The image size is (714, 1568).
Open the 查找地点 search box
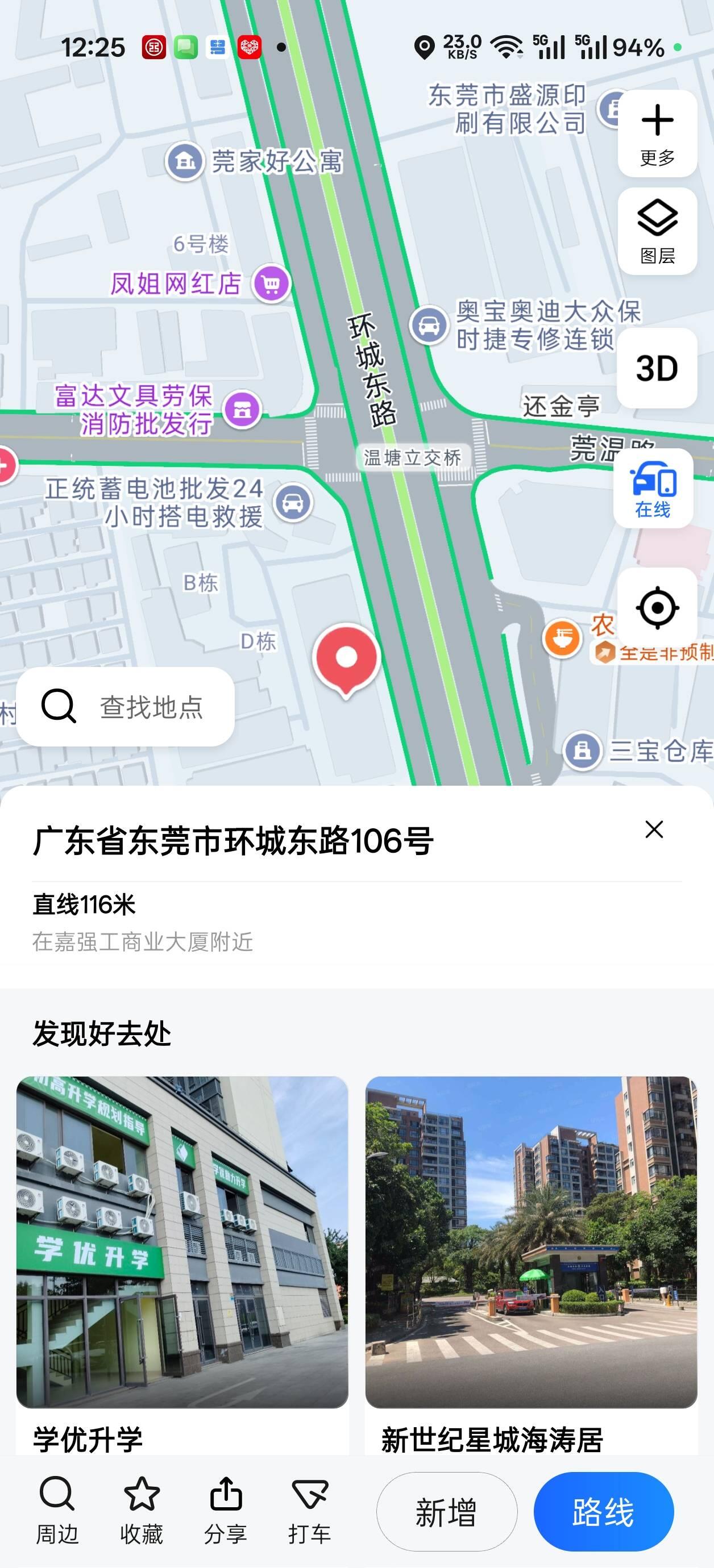tap(126, 707)
